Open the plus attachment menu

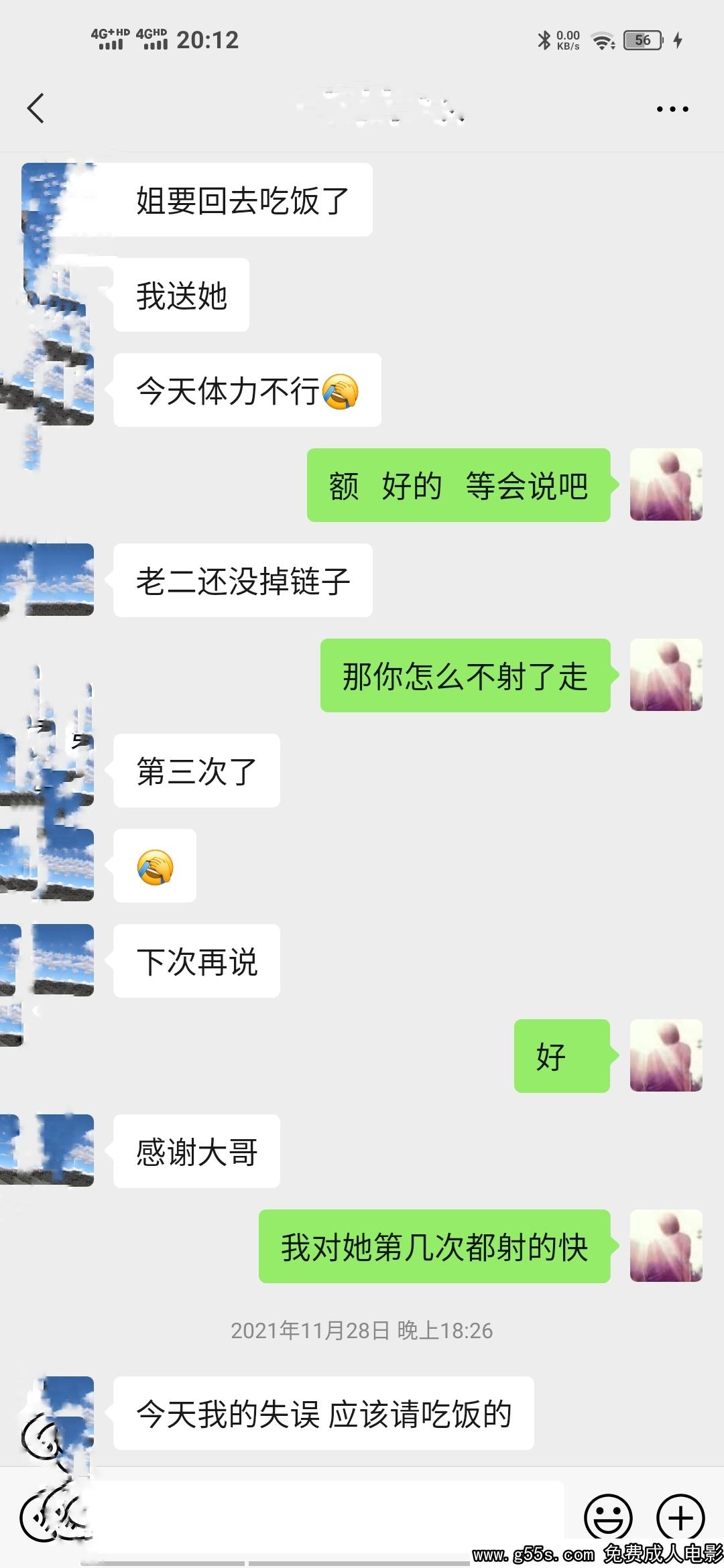coord(680,1518)
